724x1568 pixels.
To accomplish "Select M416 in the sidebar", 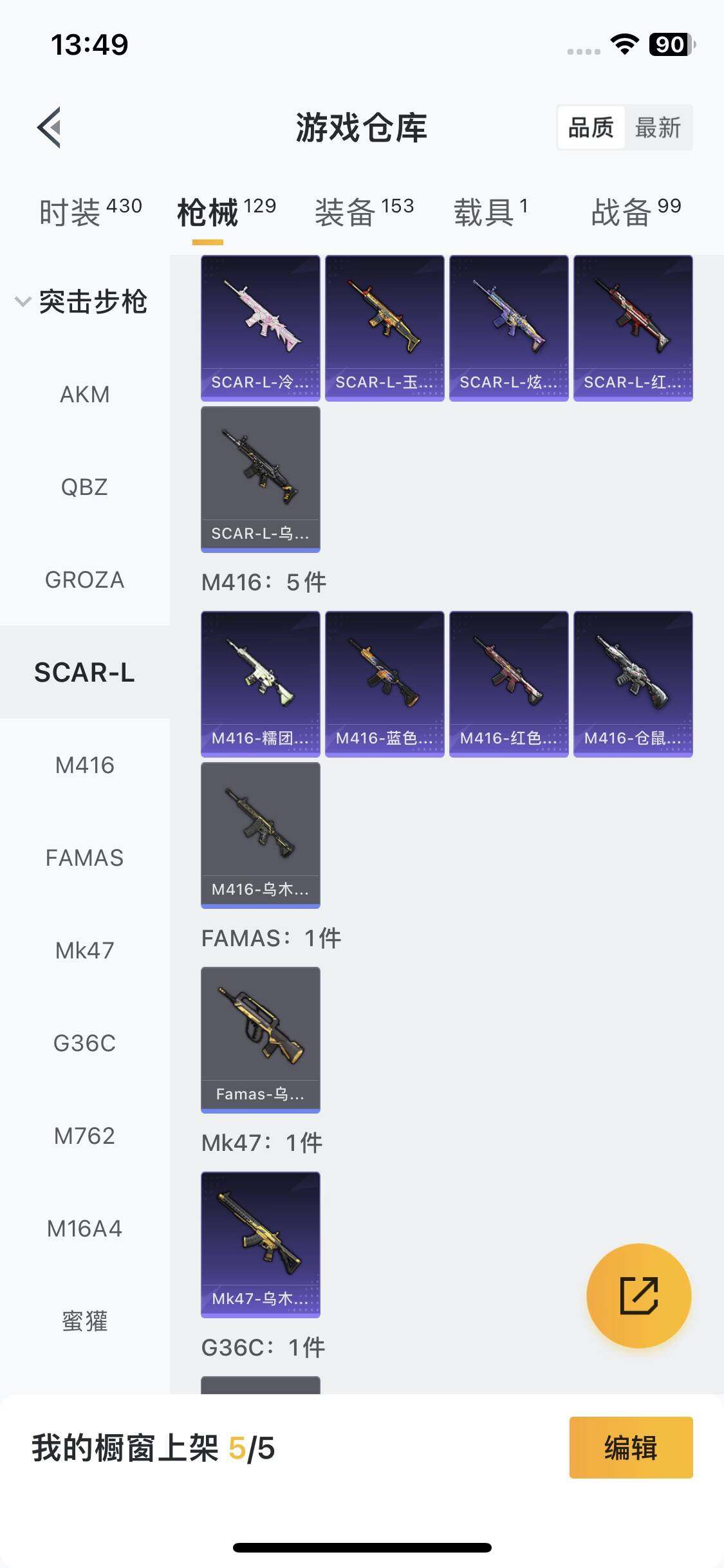I will tap(84, 765).
